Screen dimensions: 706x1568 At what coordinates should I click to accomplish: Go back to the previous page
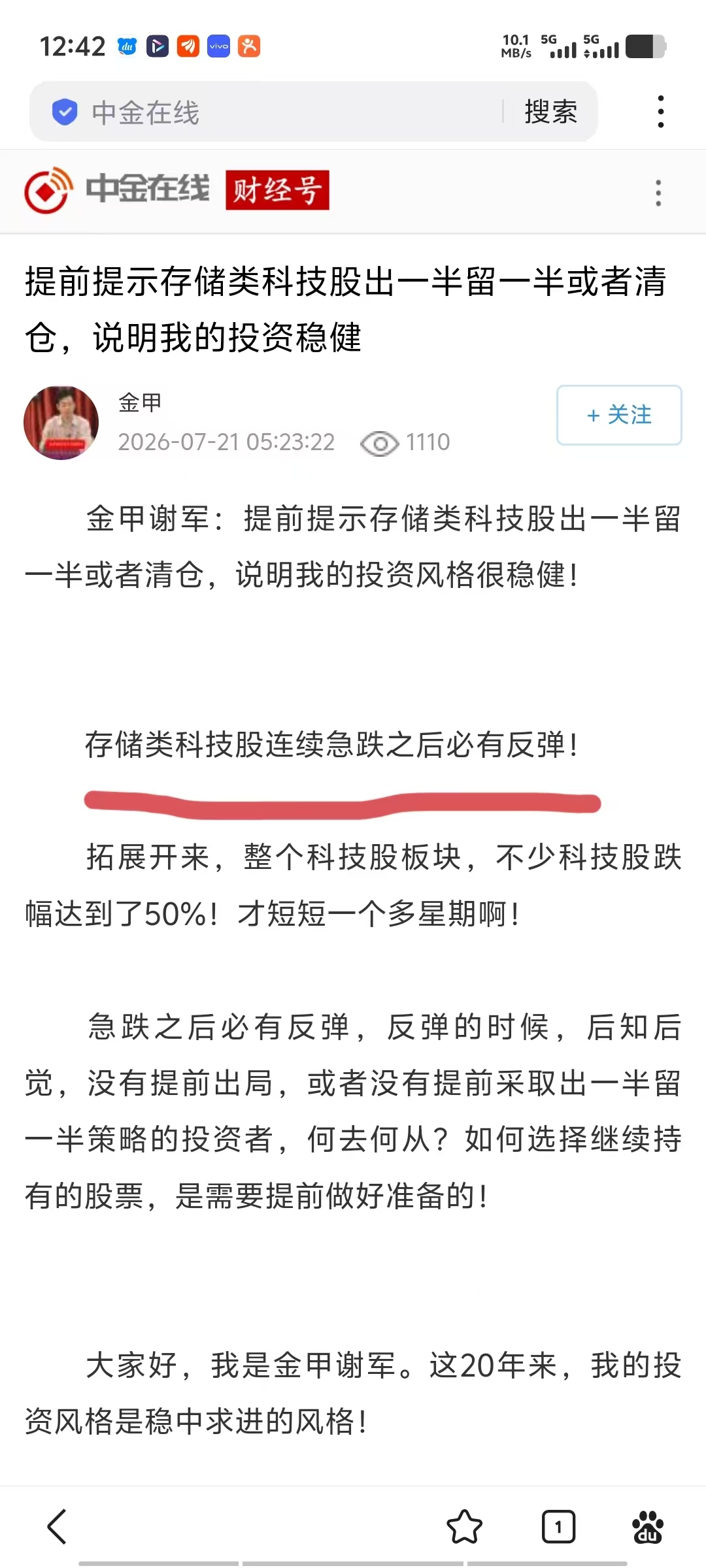58,1526
